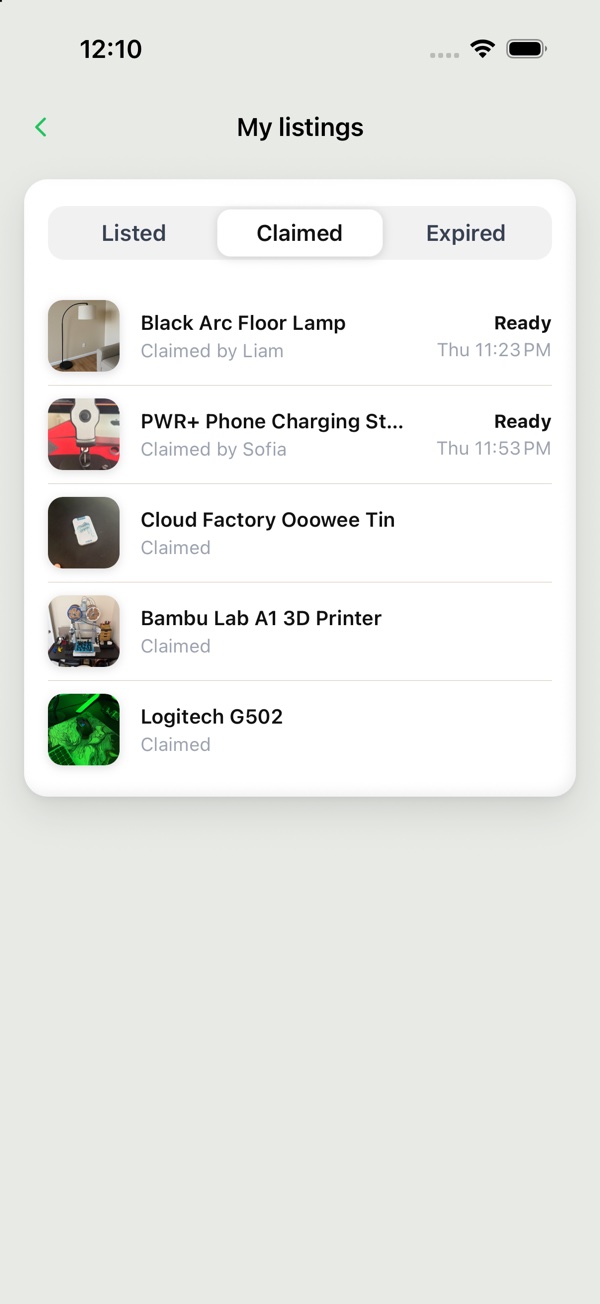Open the Bambu Lab A1 3D Printer listing
This screenshot has width=600, height=1304.
point(300,631)
